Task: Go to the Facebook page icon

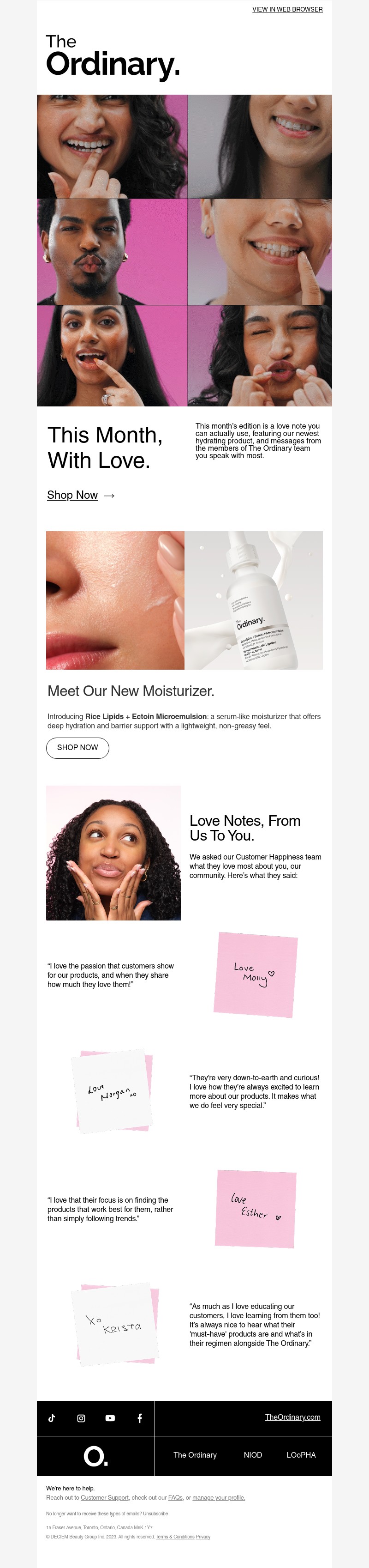Action: [x=139, y=1417]
